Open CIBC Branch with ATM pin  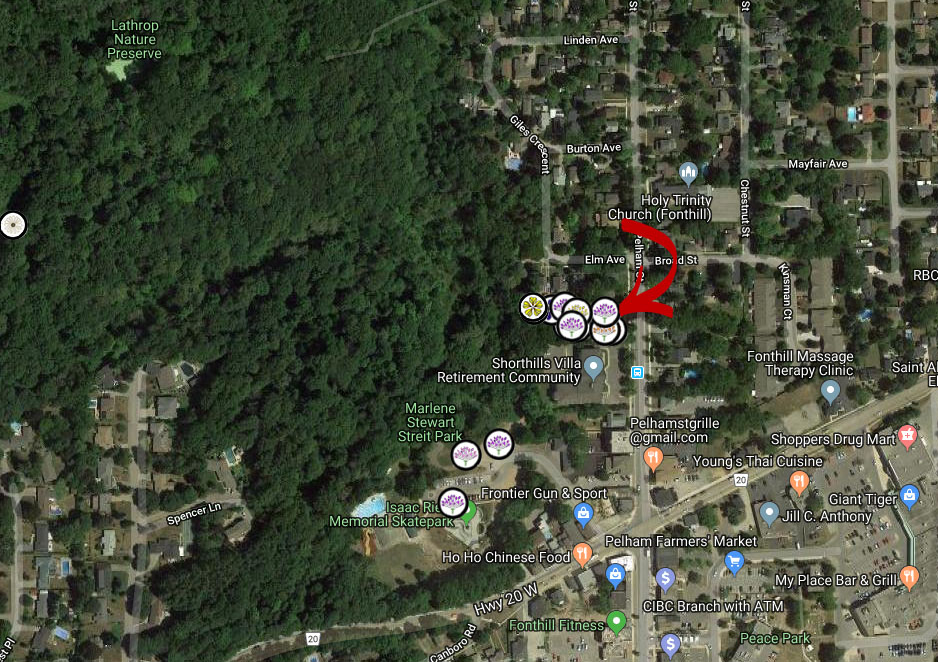(665, 579)
